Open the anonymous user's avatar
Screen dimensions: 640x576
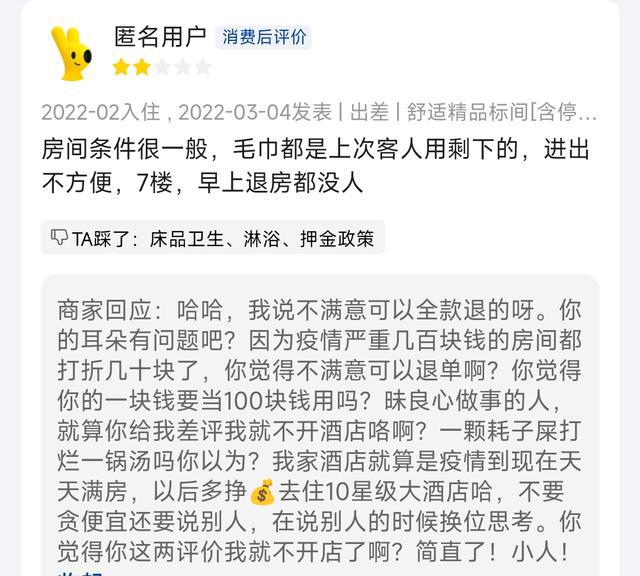click(71, 53)
